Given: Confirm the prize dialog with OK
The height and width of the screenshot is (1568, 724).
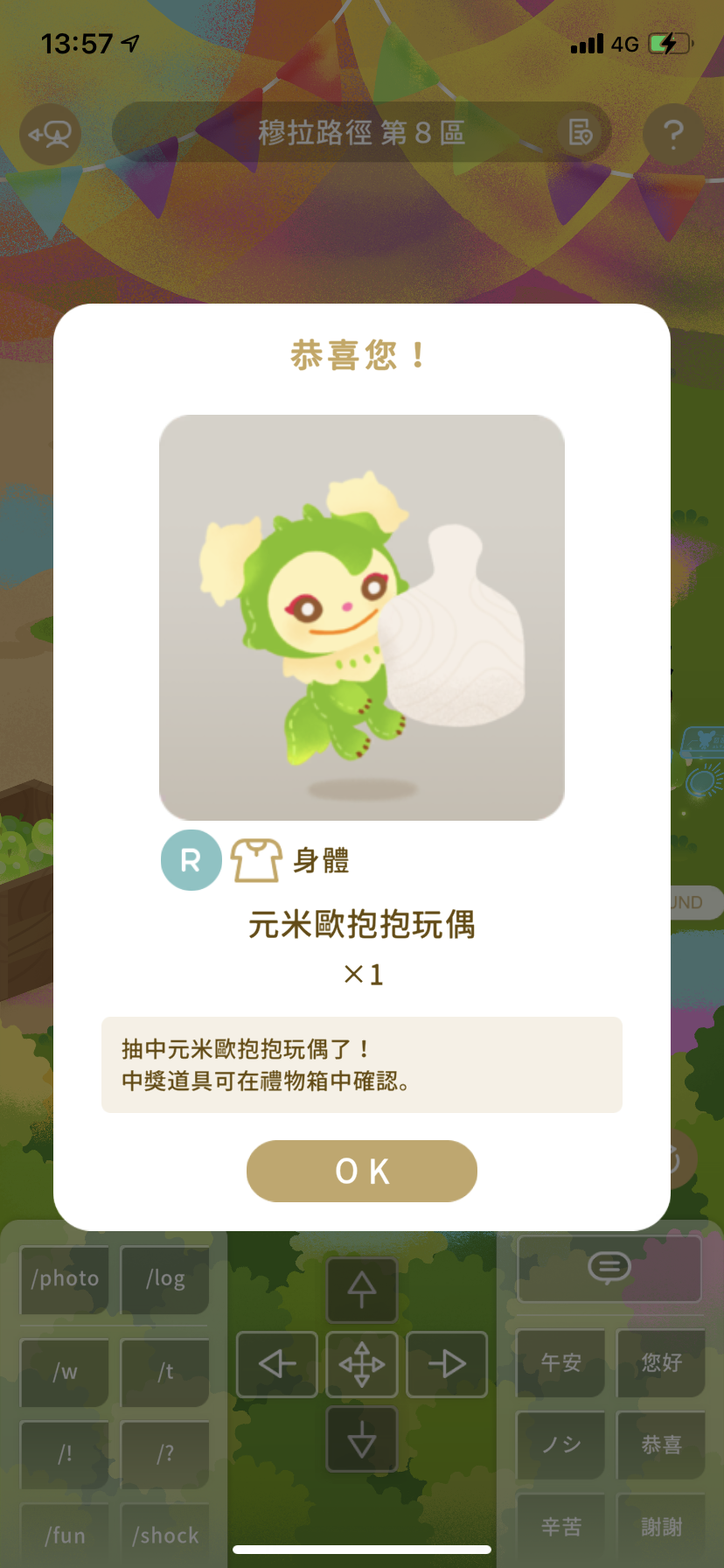Looking at the screenshot, I should point(362,1171).
